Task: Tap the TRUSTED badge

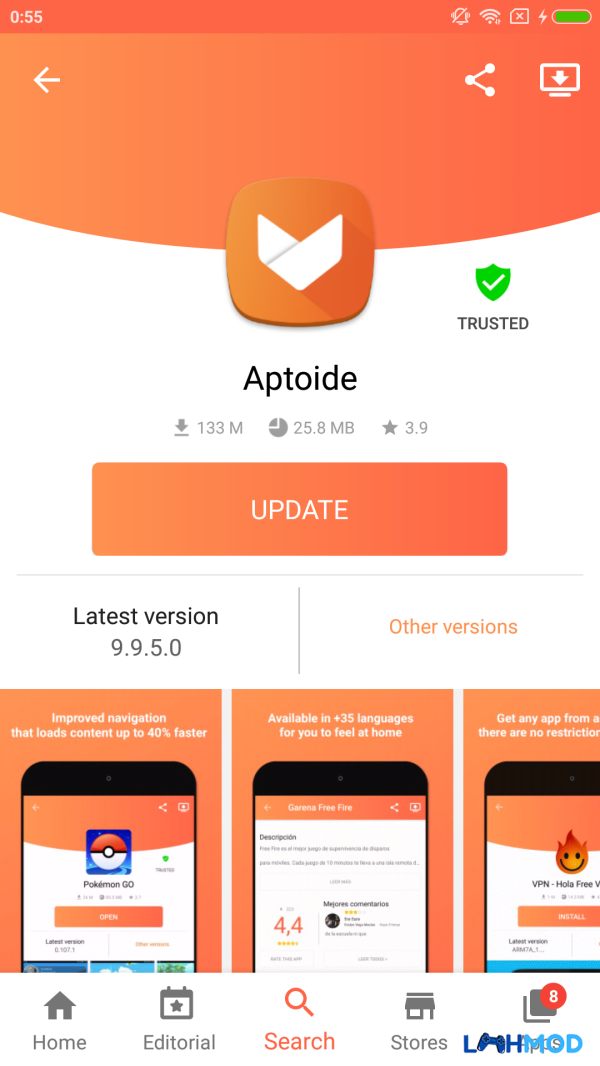Action: point(492,297)
